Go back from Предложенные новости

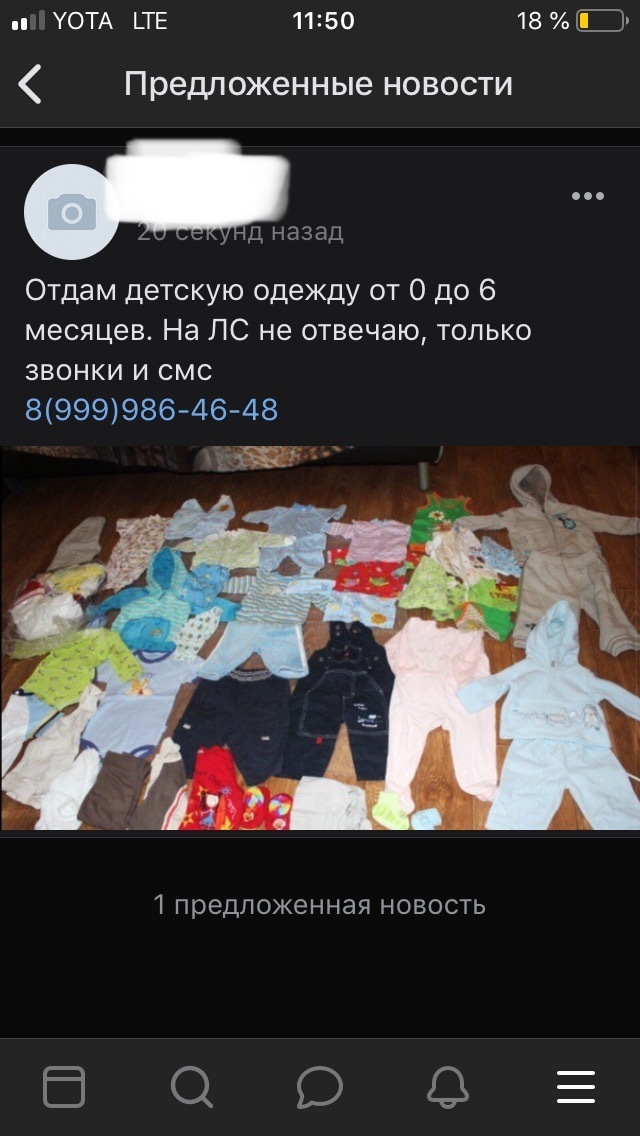point(31,85)
